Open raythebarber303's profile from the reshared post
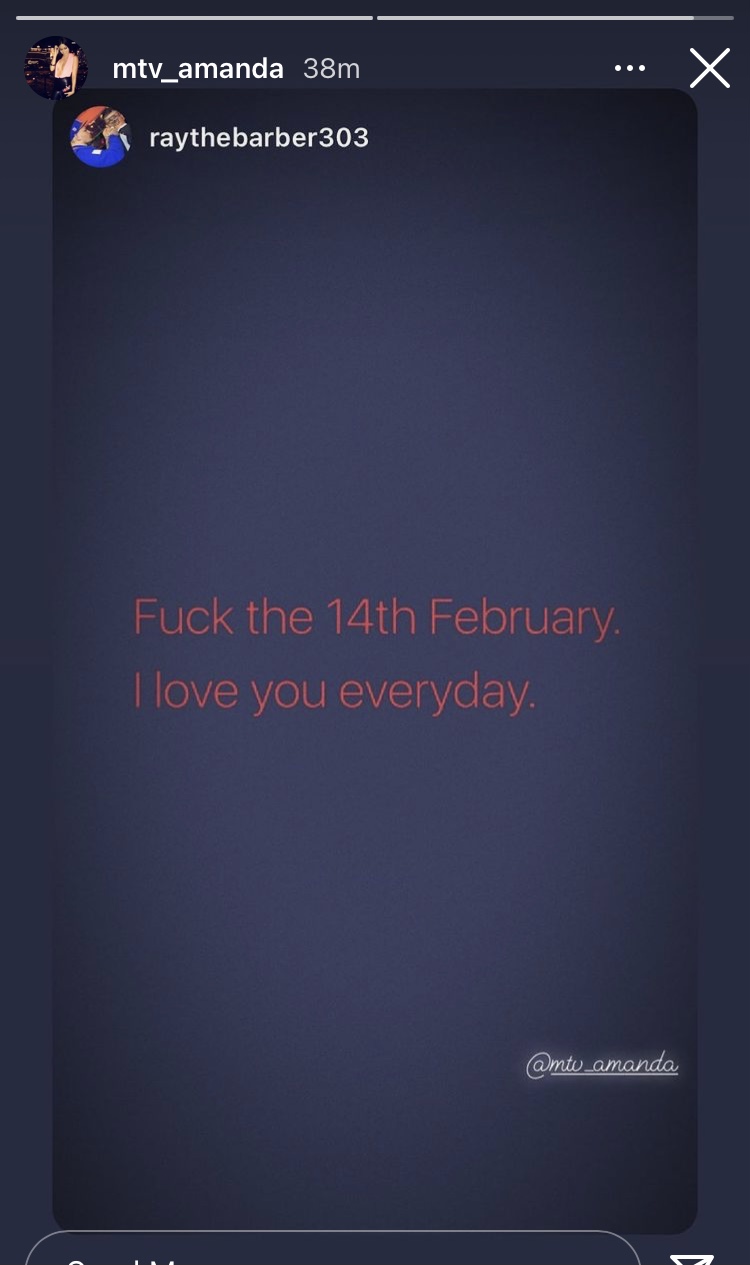The height and width of the screenshot is (1265, 750). click(259, 137)
